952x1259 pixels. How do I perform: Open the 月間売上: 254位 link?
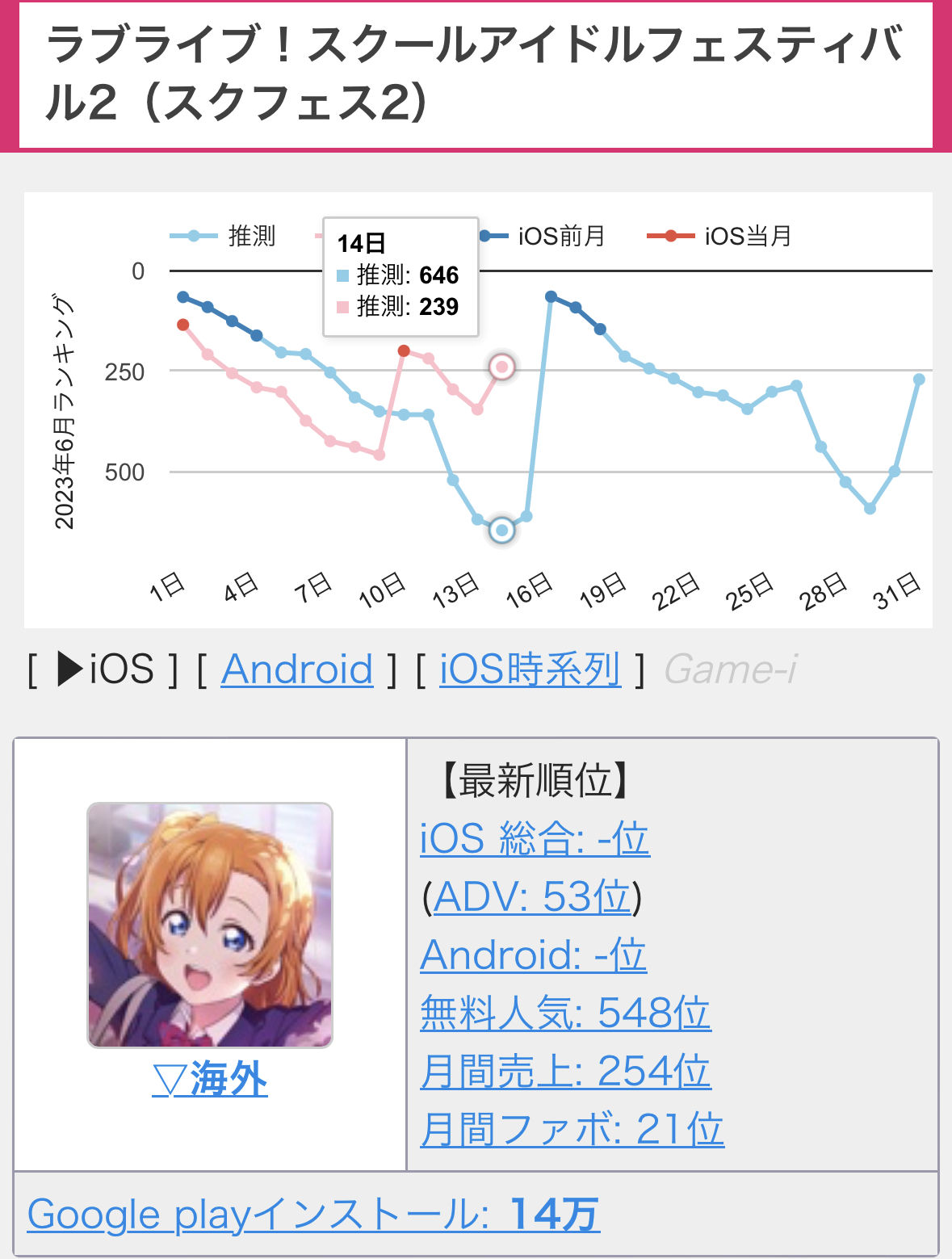tap(565, 1071)
